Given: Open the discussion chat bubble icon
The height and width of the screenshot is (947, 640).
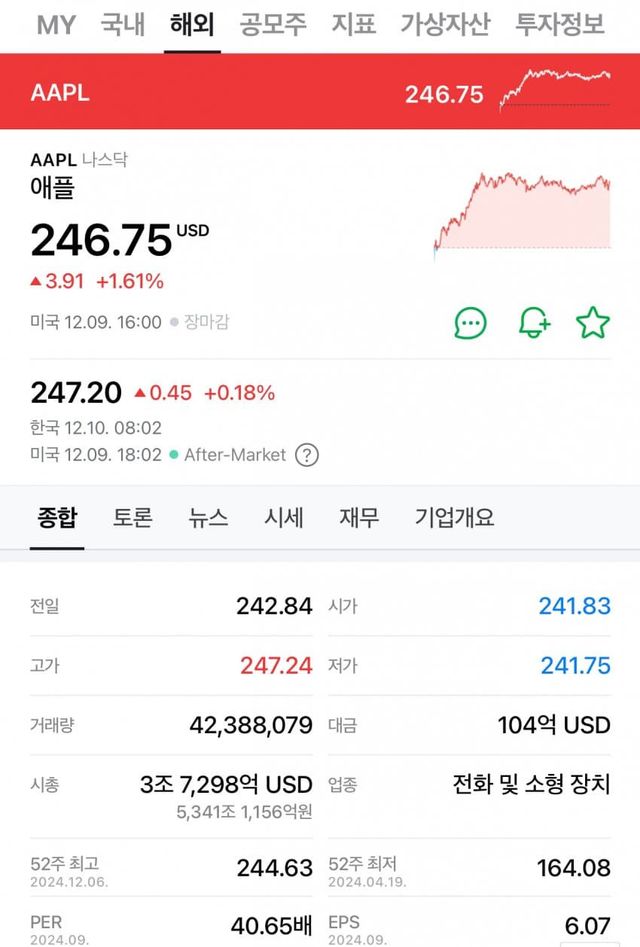Looking at the screenshot, I should (x=471, y=322).
